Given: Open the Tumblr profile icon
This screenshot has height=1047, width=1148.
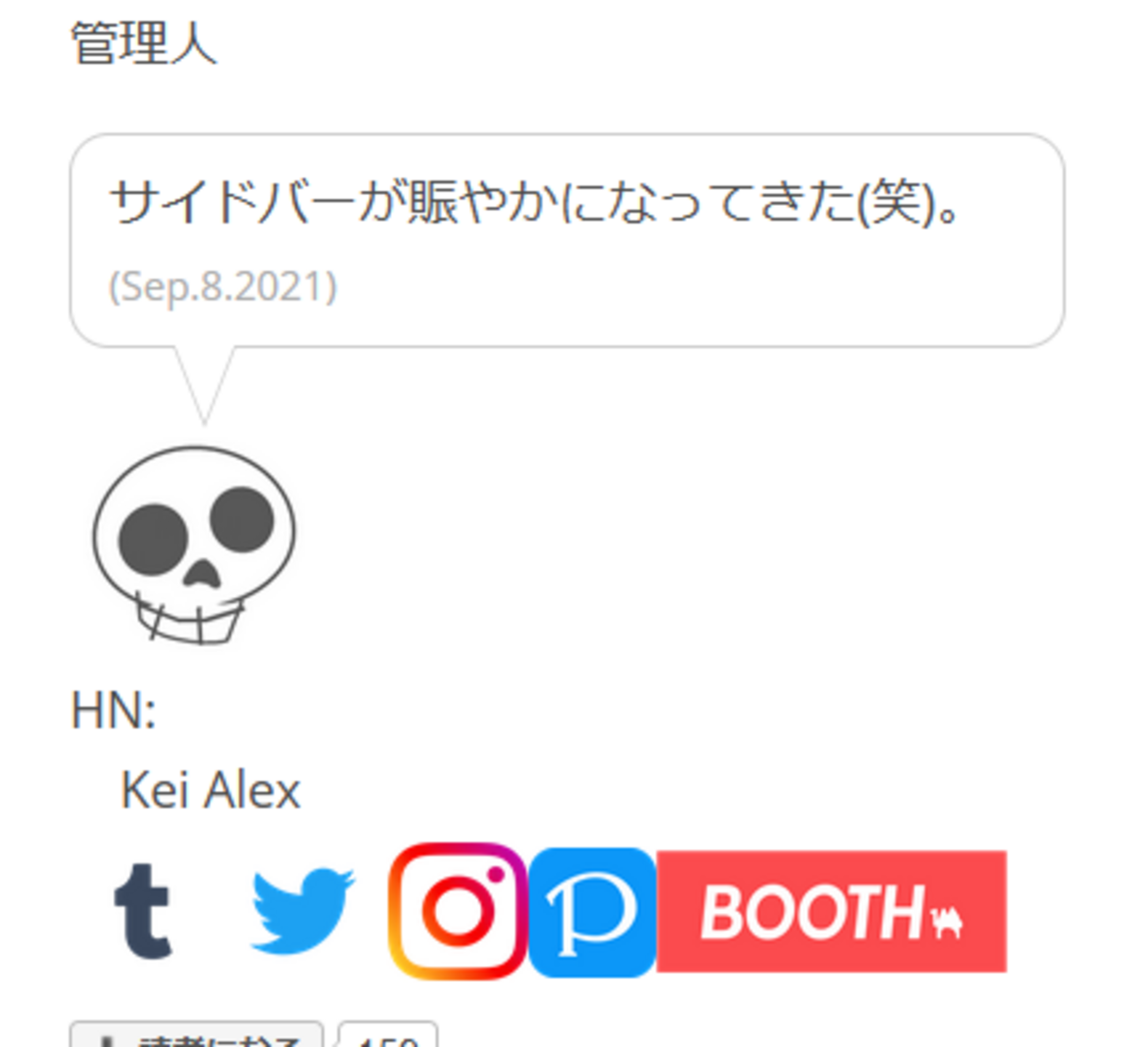Looking at the screenshot, I should pyautogui.click(x=143, y=912).
